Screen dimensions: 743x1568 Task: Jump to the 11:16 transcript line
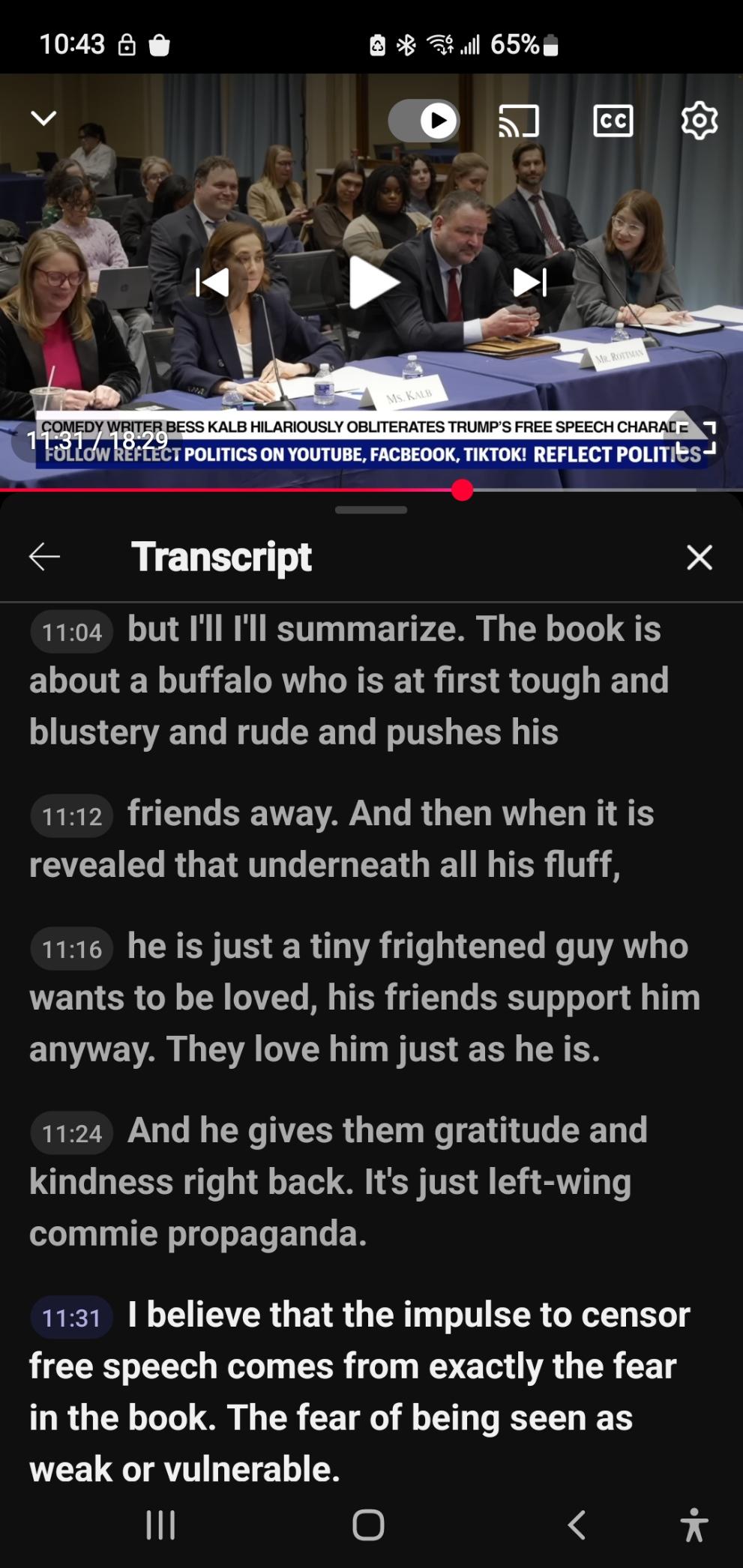pos(72,949)
